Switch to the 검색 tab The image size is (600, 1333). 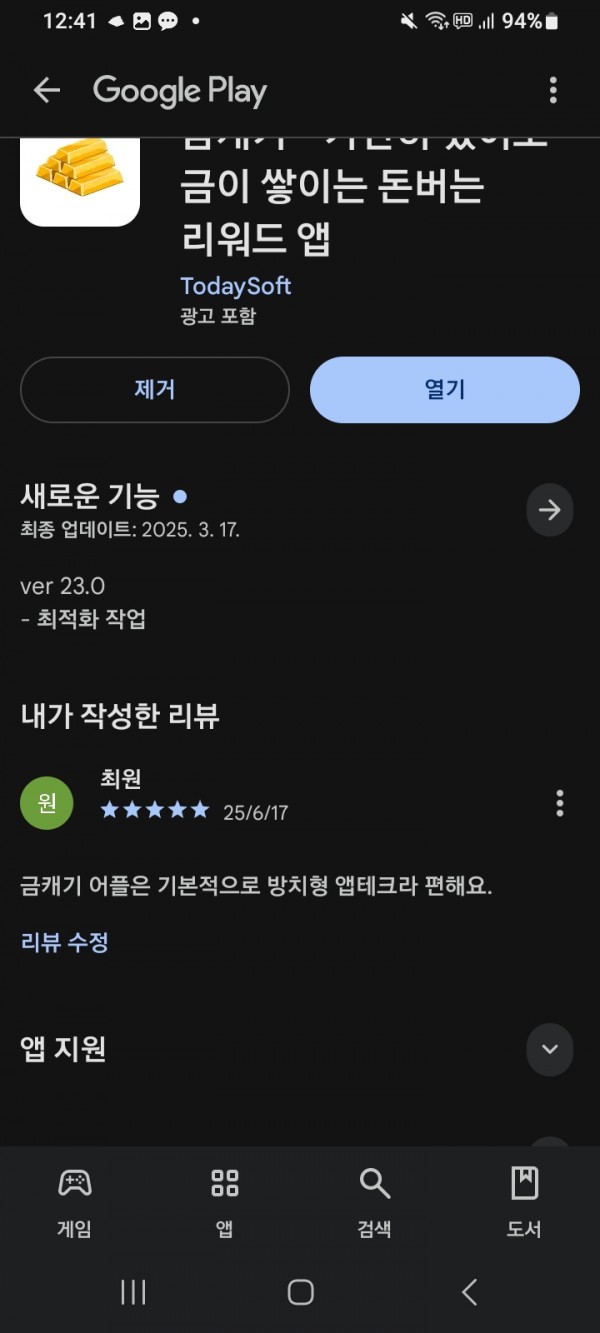point(375,1202)
